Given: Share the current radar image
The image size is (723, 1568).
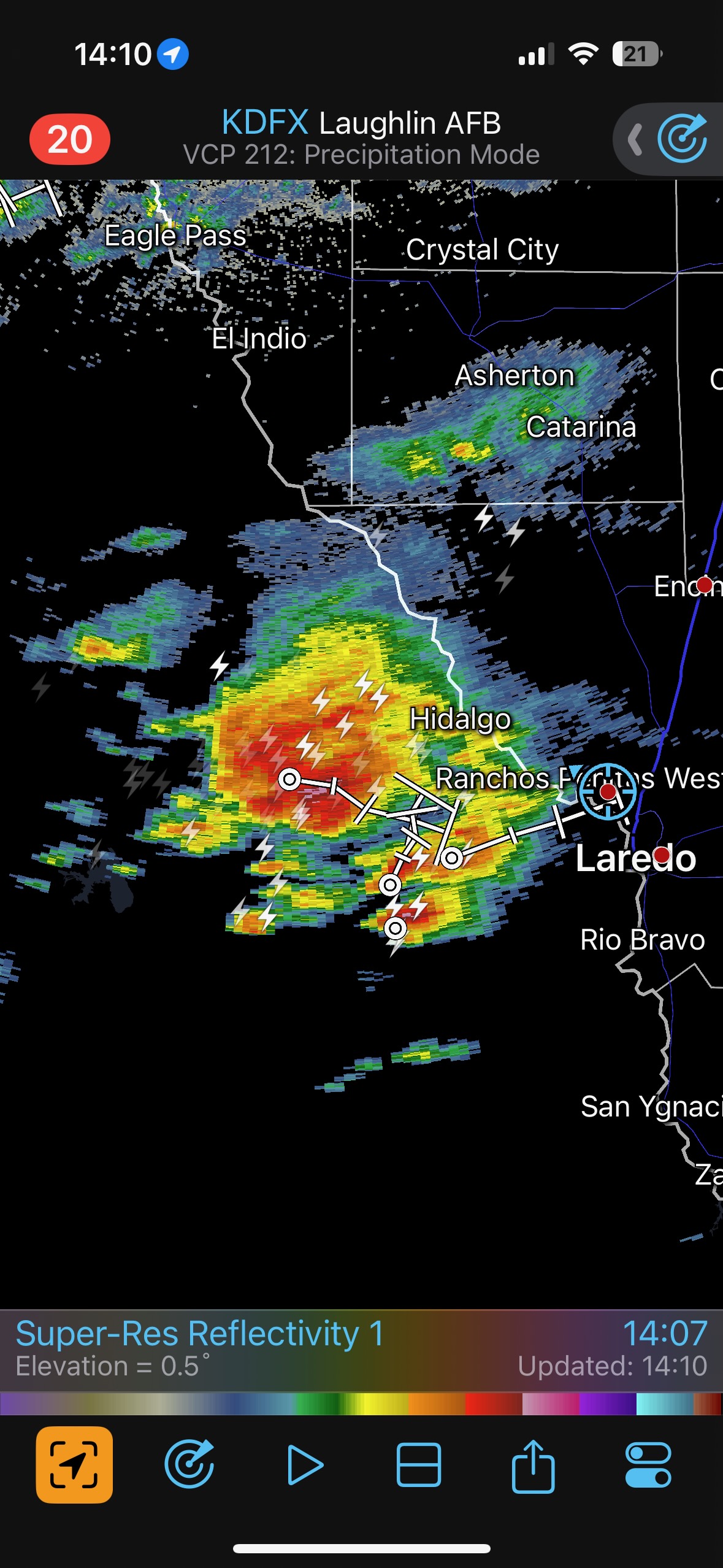Looking at the screenshot, I should 533,1464.
